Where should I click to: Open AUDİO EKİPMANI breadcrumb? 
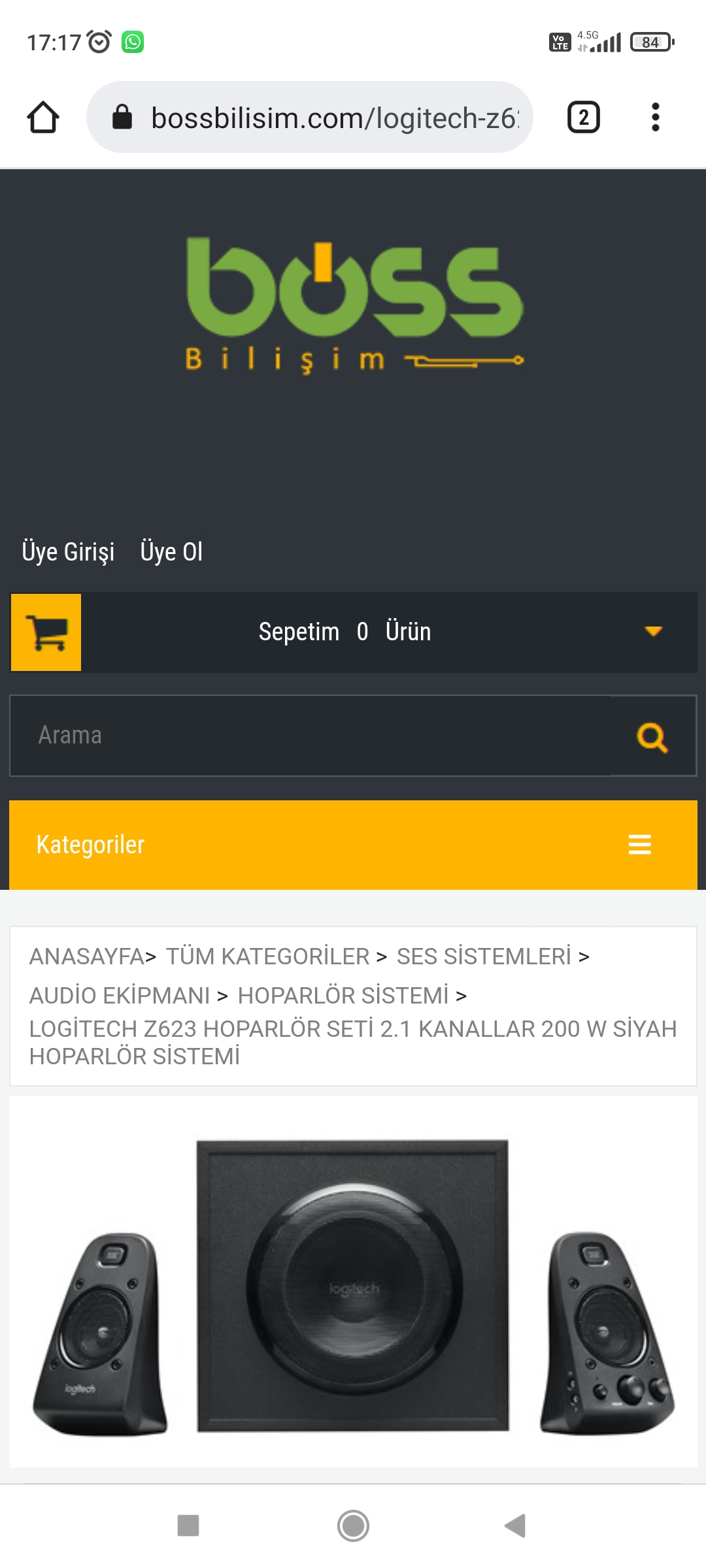120,996
